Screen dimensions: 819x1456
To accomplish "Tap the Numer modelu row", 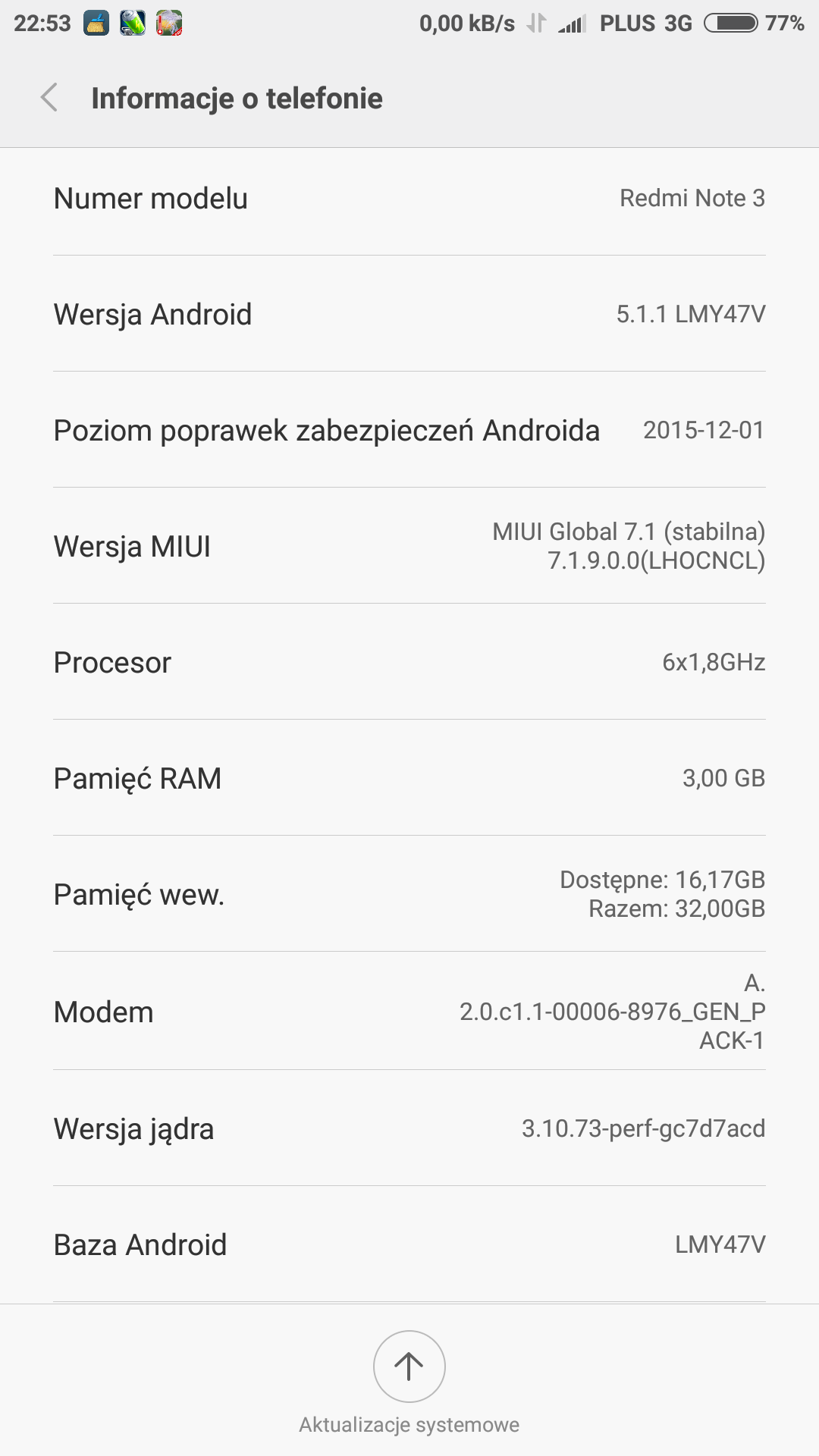I will pyautogui.click(x=409, y=199).
